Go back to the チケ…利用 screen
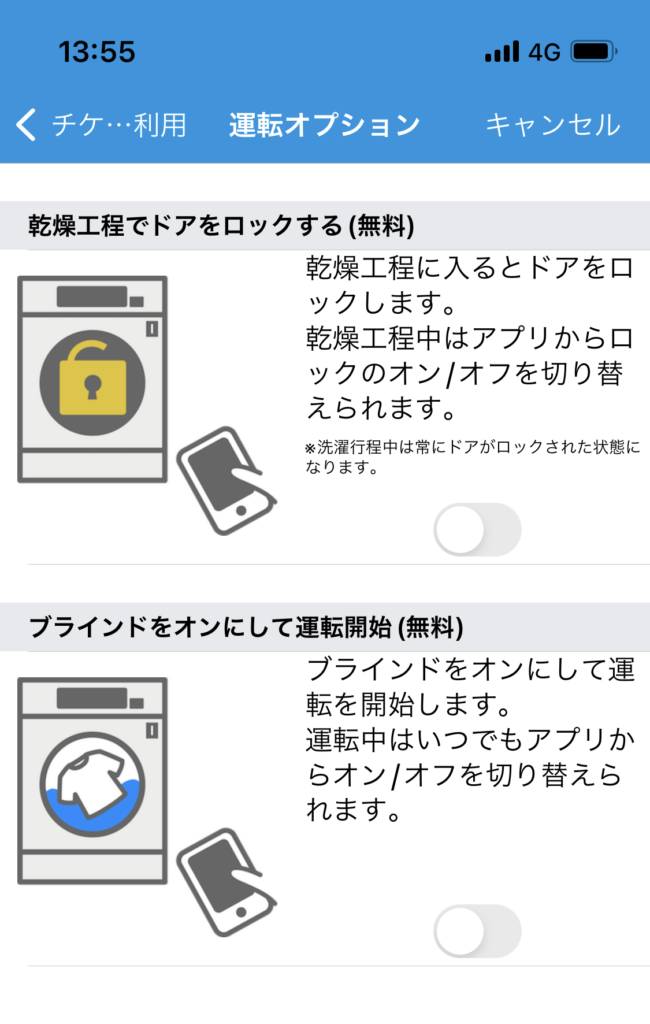The width and height of the screenshot is (650, 1024). click(x=102, y=125)
